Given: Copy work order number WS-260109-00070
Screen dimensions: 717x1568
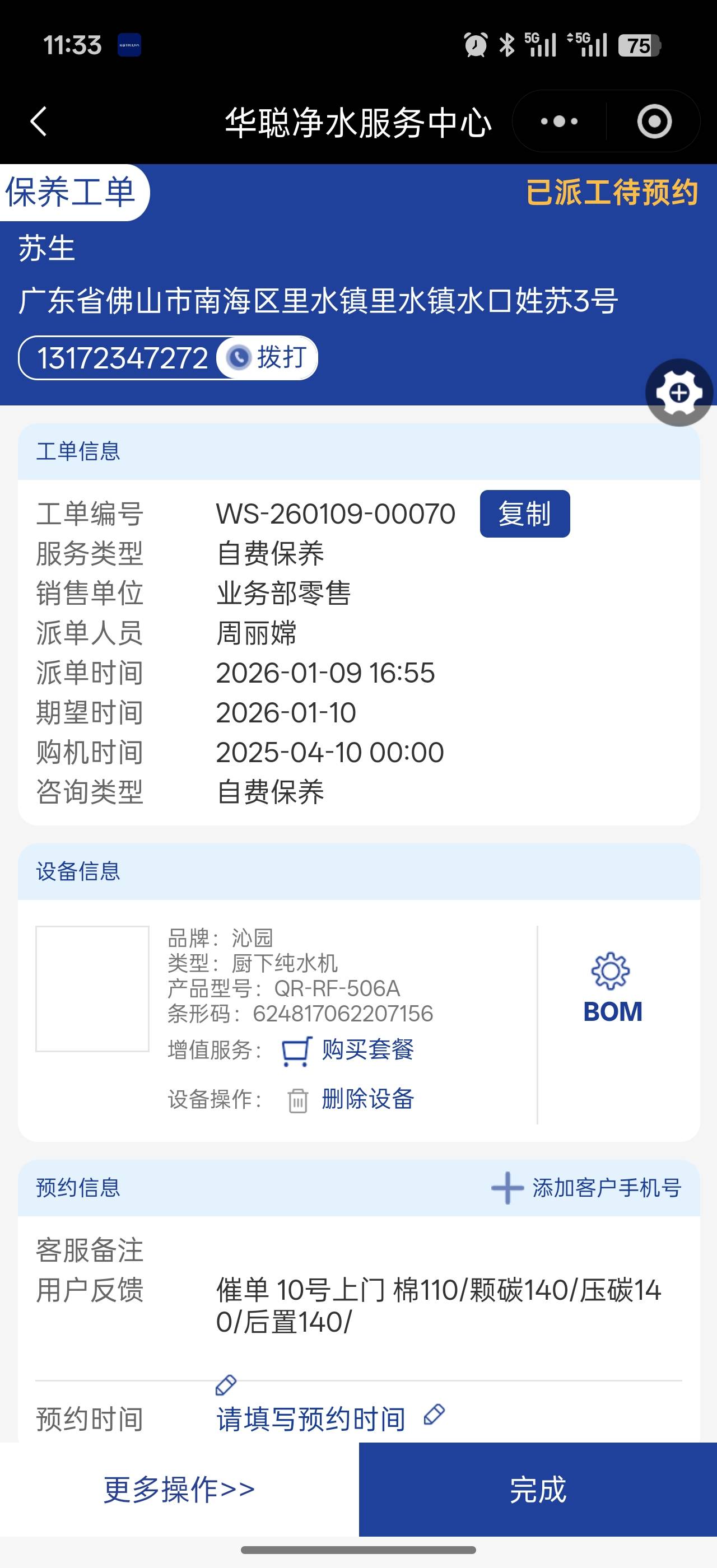Looking at the screenshot, I should [x=524, y=514].
